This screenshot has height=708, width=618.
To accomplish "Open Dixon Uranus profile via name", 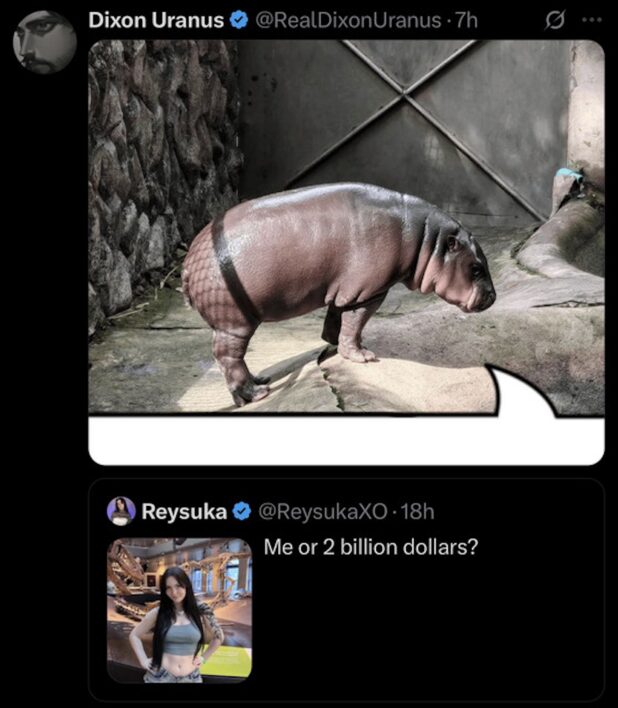I will (156, 20).
